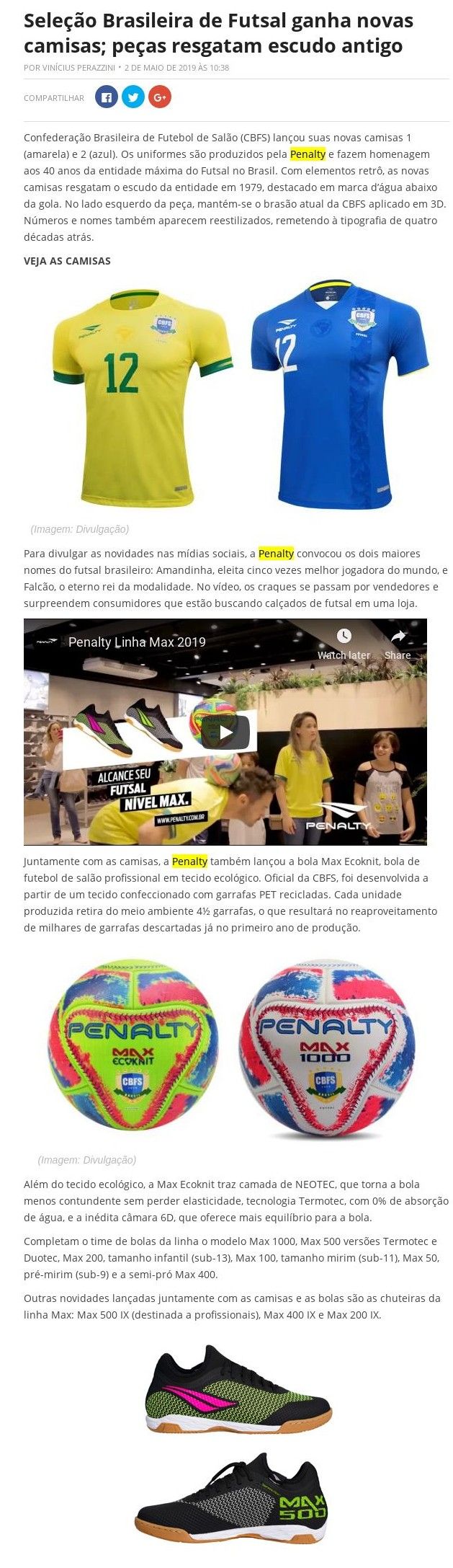Play the Penalty Linha Max 2019 video

point(225,732)
